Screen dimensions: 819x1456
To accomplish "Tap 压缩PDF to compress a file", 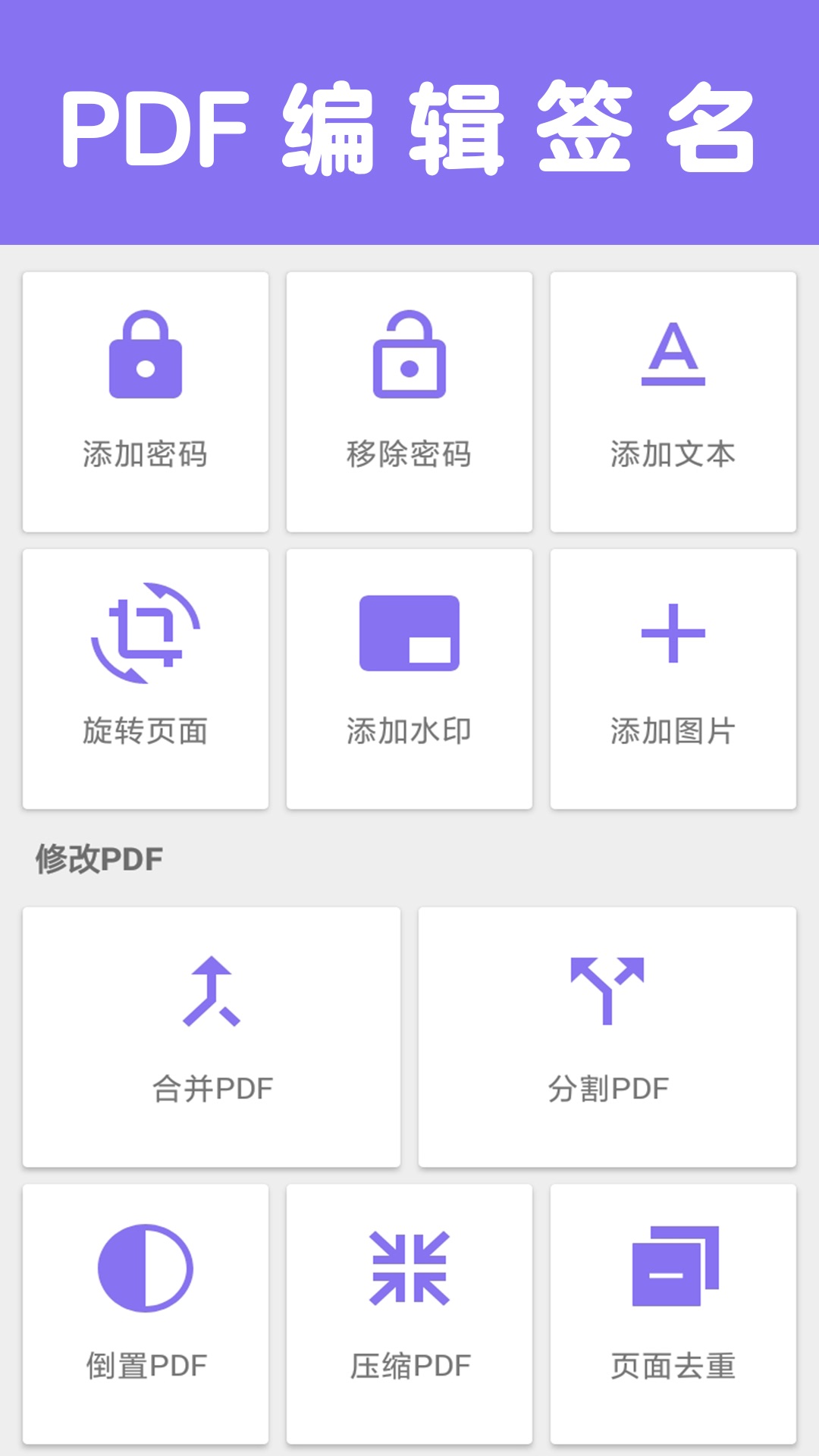I will click(409, 1313).
